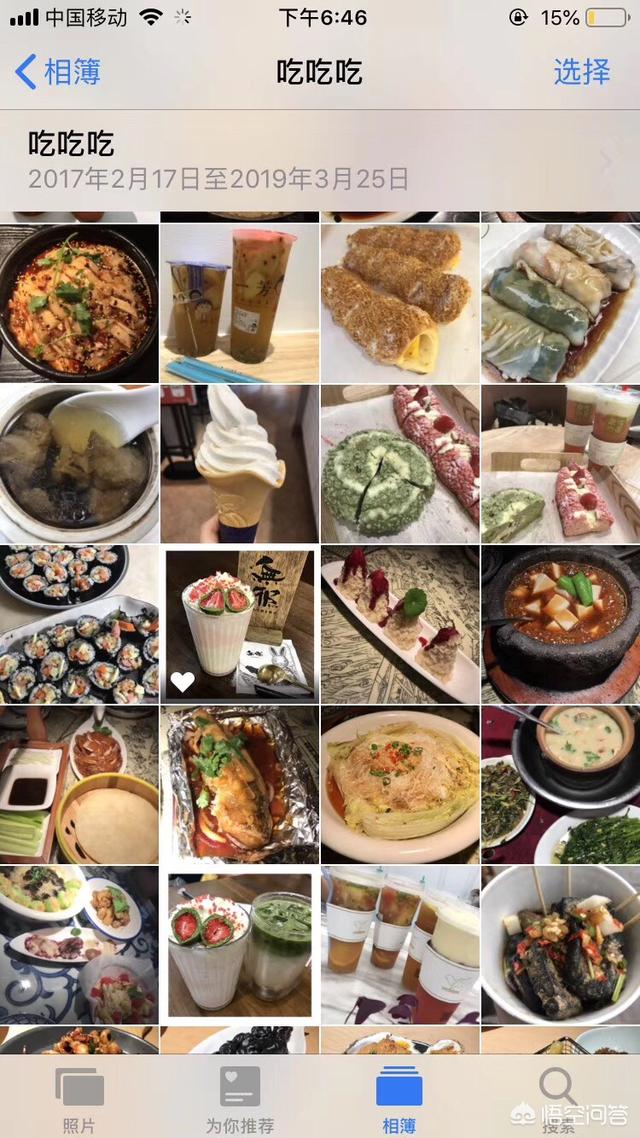
Task: Open the foil-wrapped grilled fish photo
Action: [x=239, y=784]
